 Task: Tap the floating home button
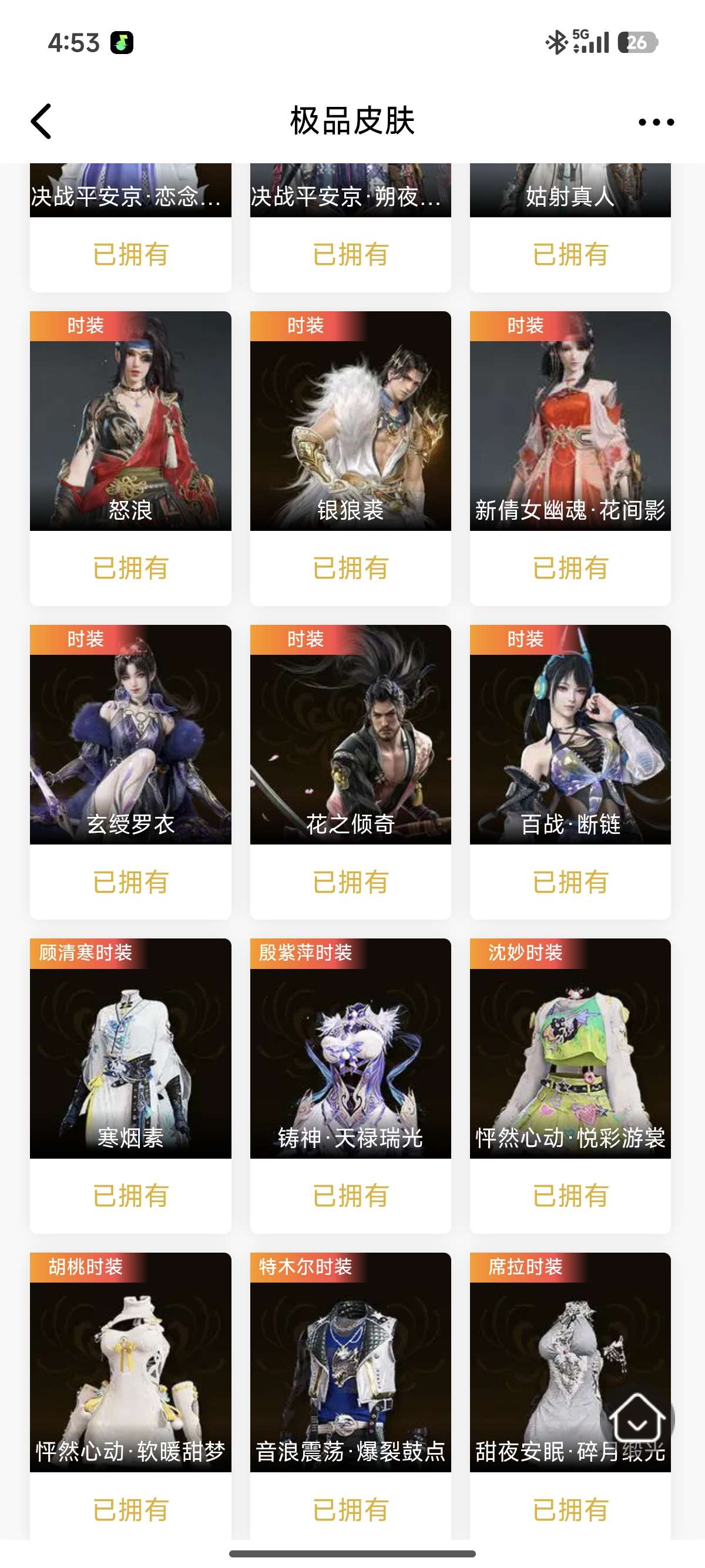click(637, 1418)
